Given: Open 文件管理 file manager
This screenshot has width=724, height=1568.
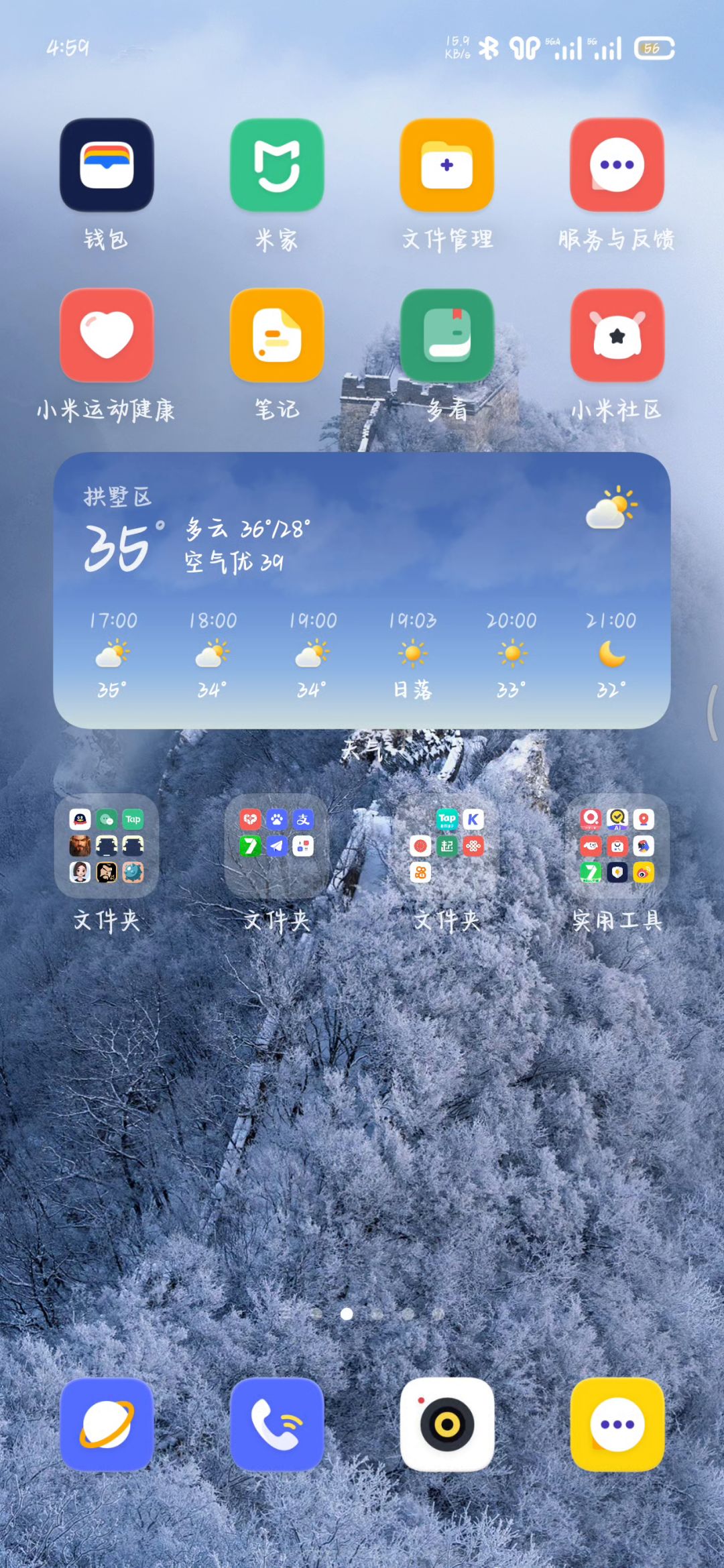Looking at the screenshot, I should (447, 166).
